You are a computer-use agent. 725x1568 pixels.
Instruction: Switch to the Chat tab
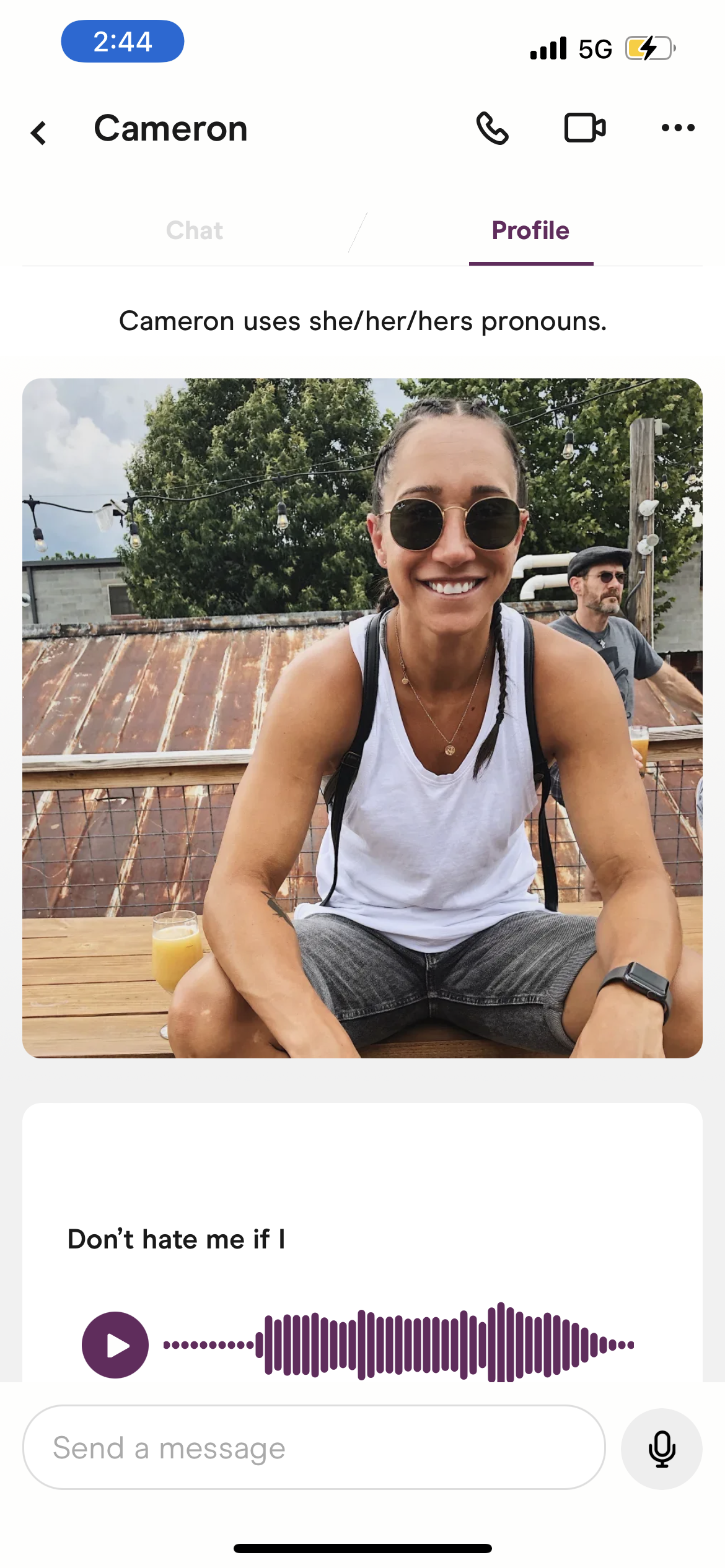tap(194, 230)
